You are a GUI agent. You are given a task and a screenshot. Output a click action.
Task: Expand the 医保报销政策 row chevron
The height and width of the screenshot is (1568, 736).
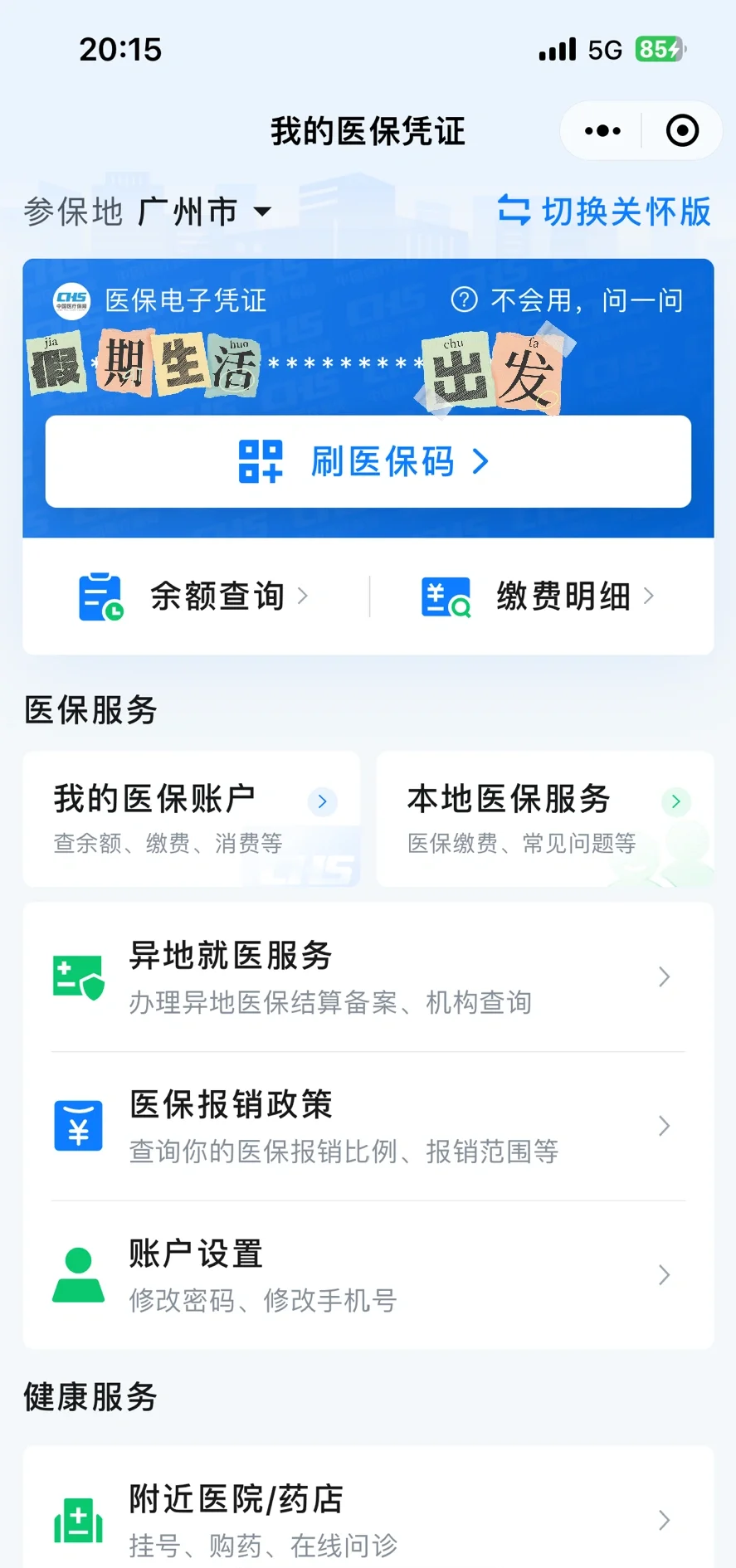pyautogui.click(x=662, y=1126)
